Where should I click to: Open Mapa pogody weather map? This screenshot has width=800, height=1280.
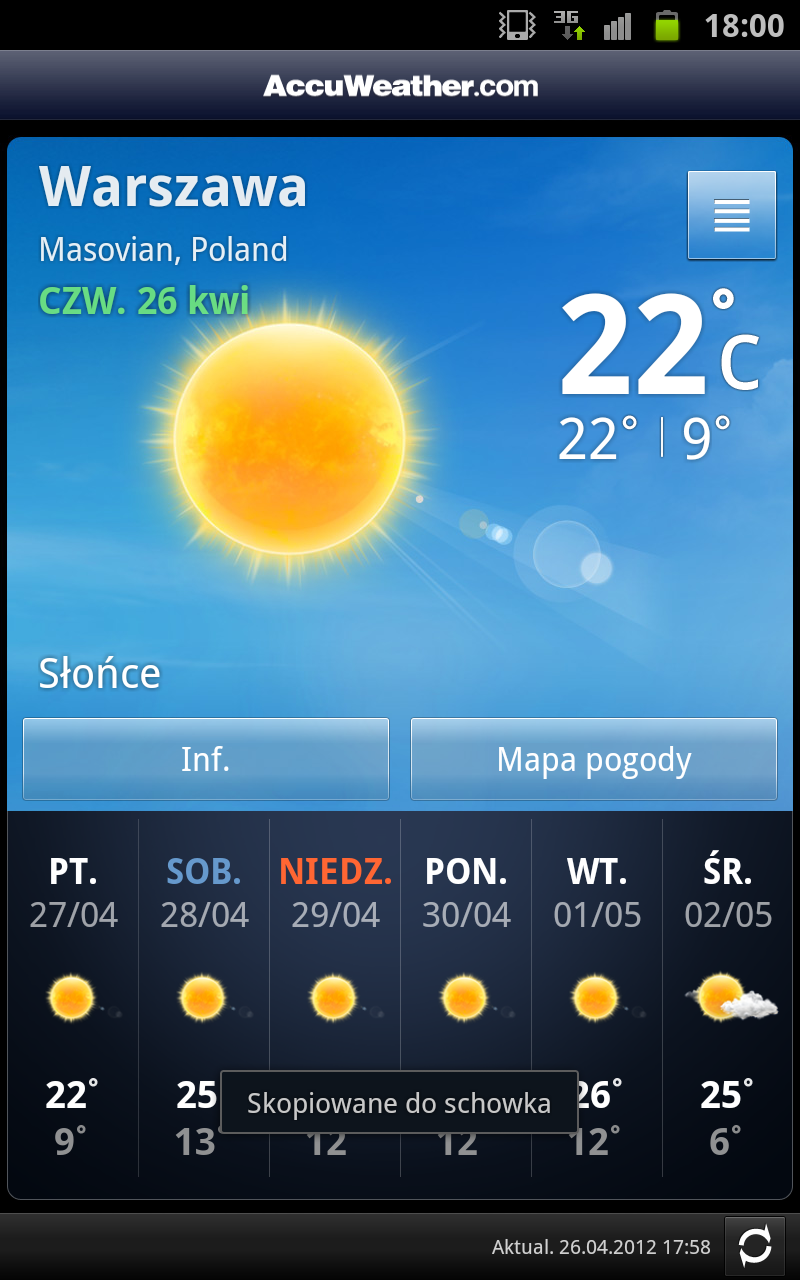tap(594, 759)
